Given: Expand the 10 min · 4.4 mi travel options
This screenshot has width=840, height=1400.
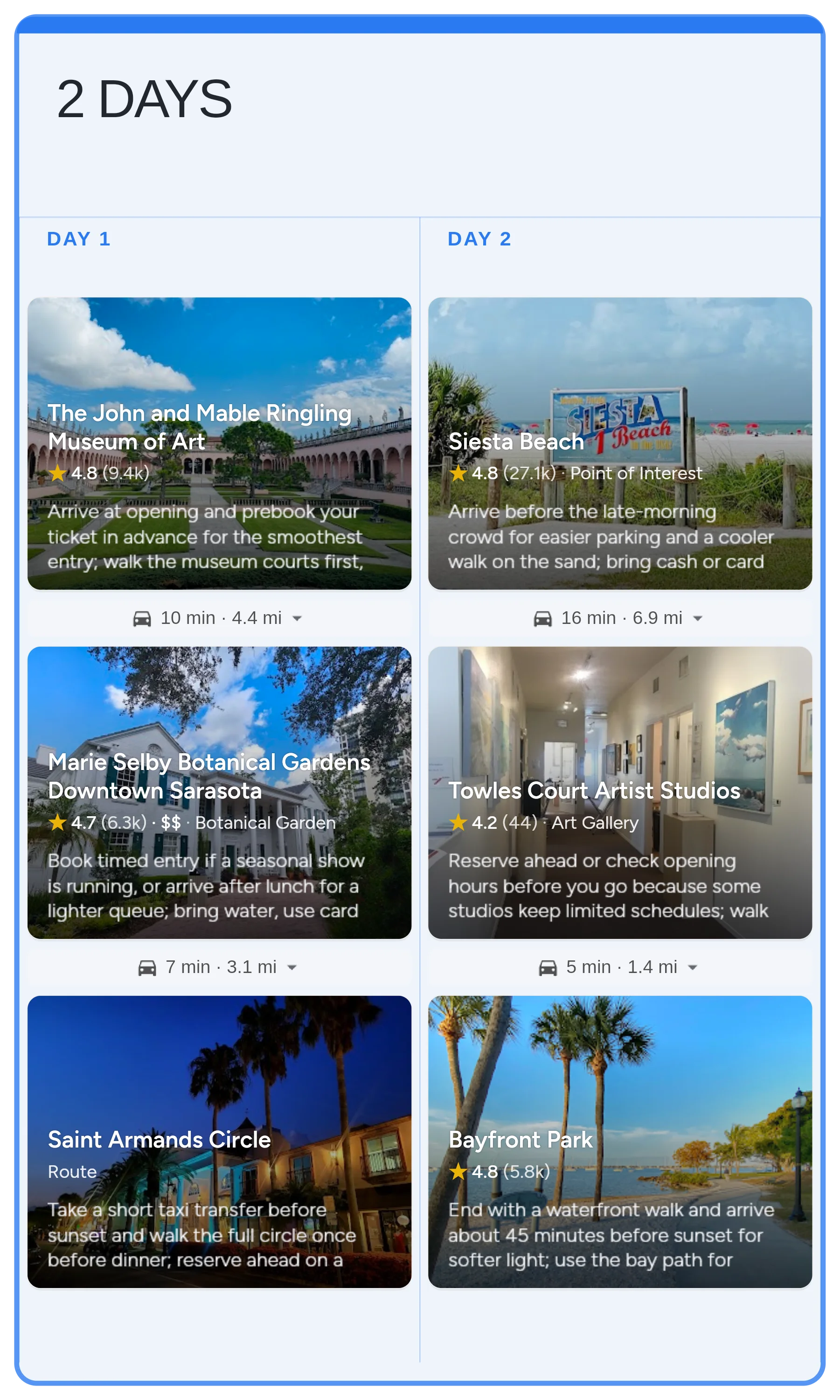Looking at the screenshot, I should 297,618.
